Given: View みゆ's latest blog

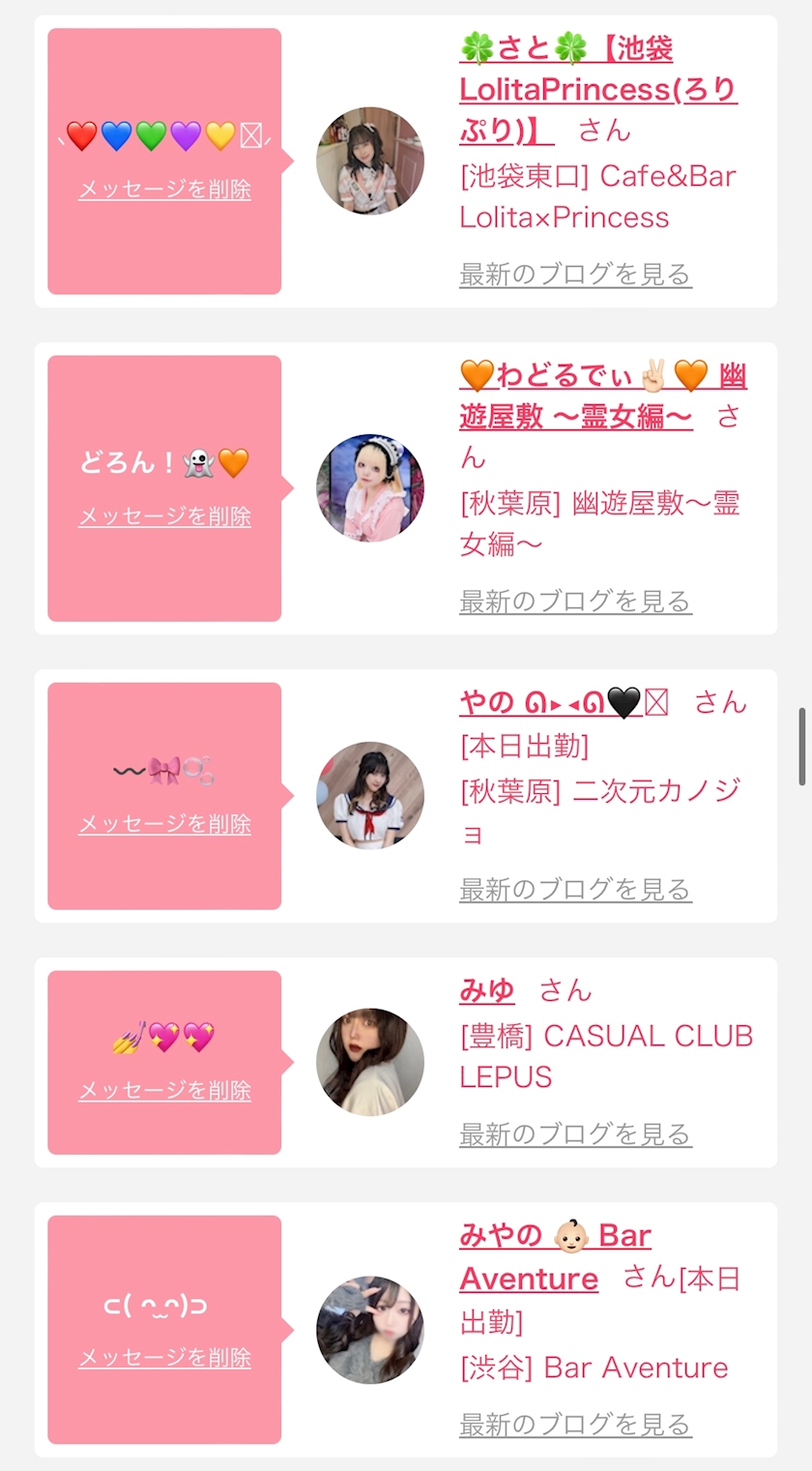Looking at the screenshot, I should [575, 1133].
